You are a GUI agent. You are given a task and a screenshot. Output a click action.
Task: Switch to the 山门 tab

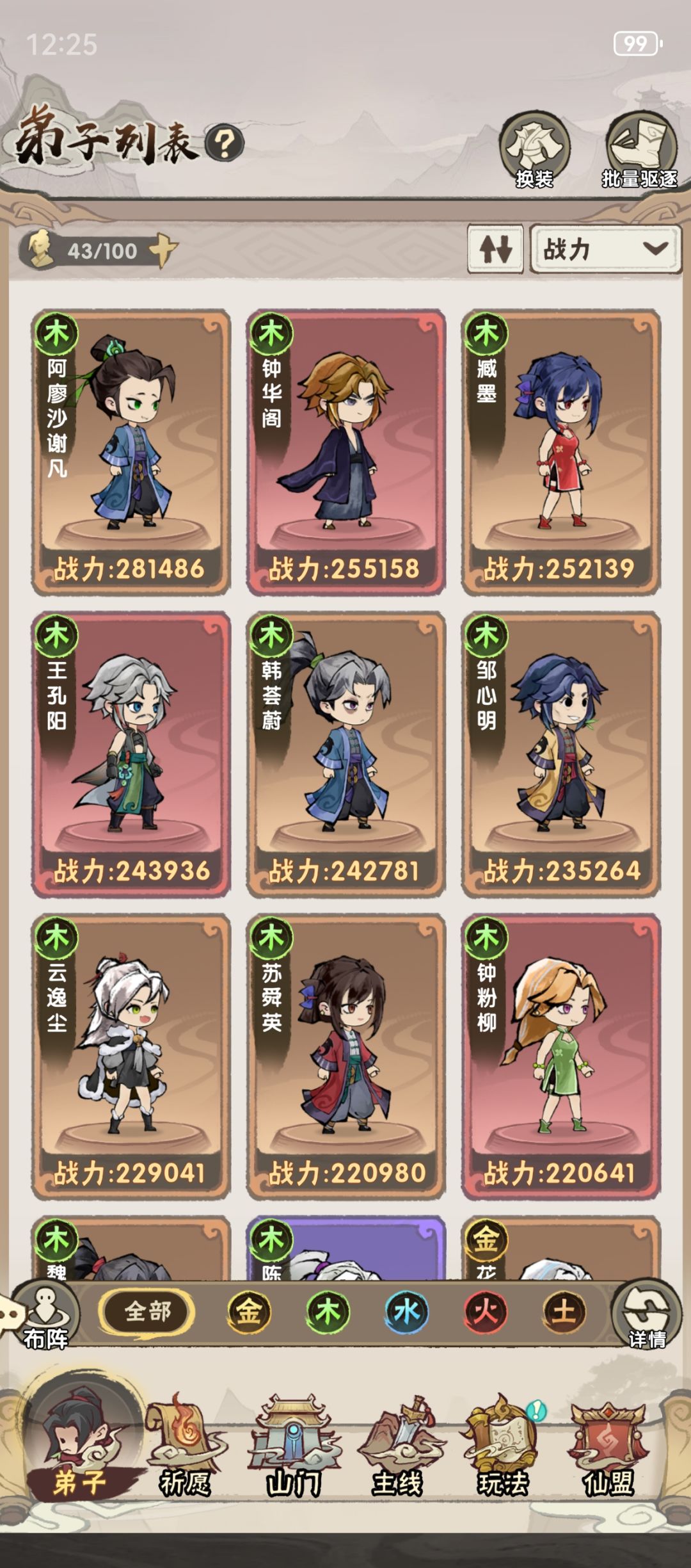293,1448
